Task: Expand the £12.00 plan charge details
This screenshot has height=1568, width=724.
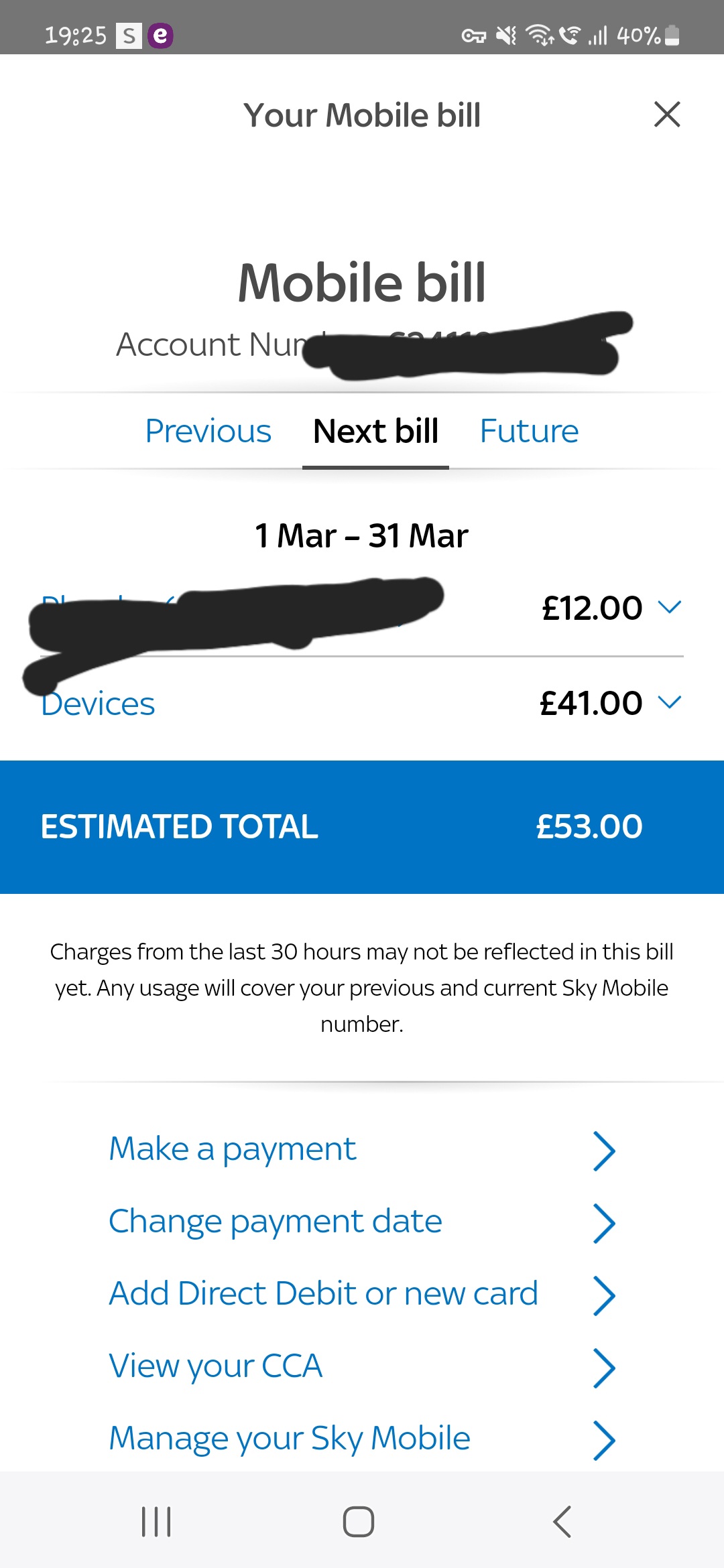Action: (x=669, y=607)
